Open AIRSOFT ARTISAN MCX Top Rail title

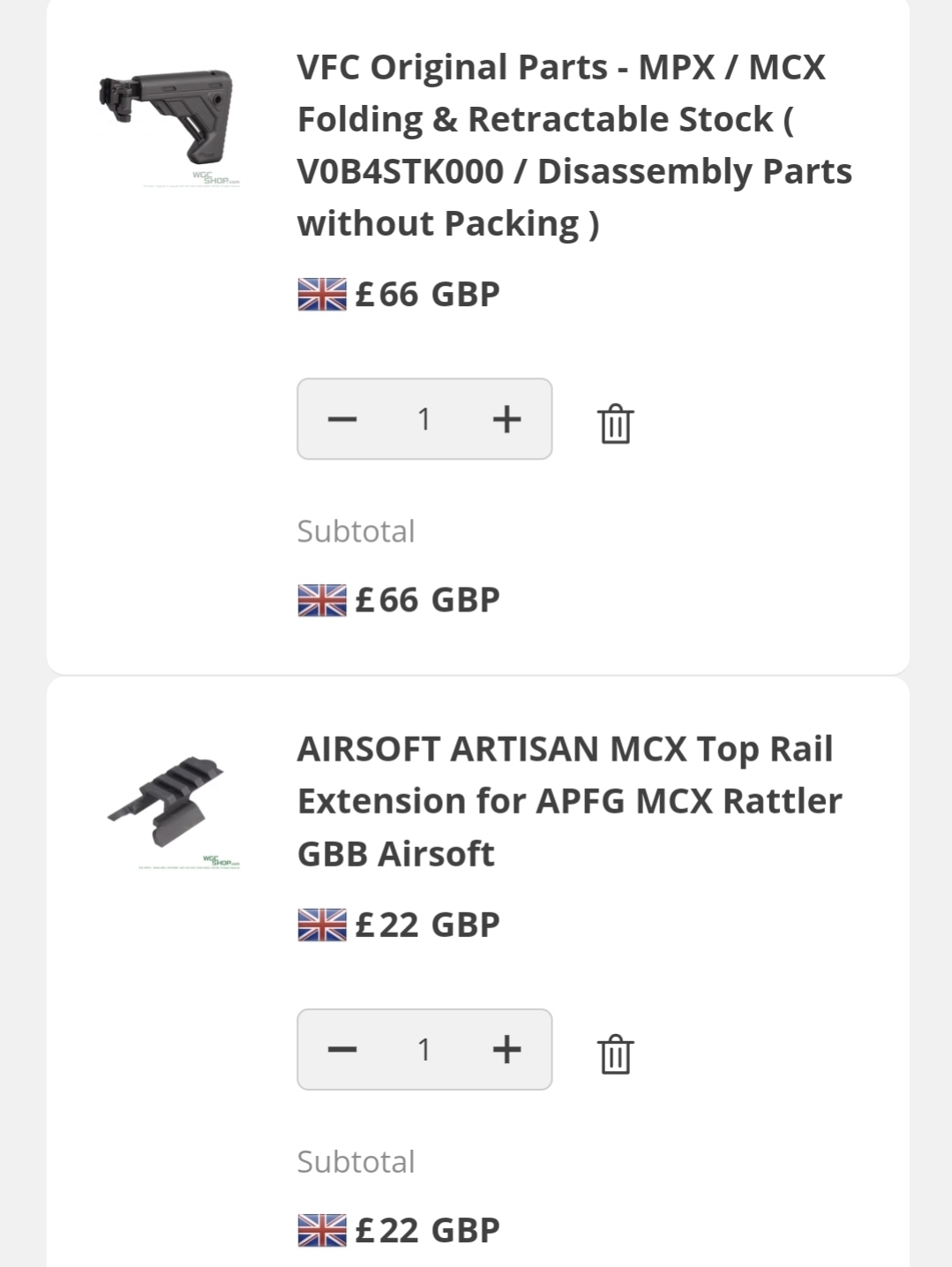[x=569, y=801]
